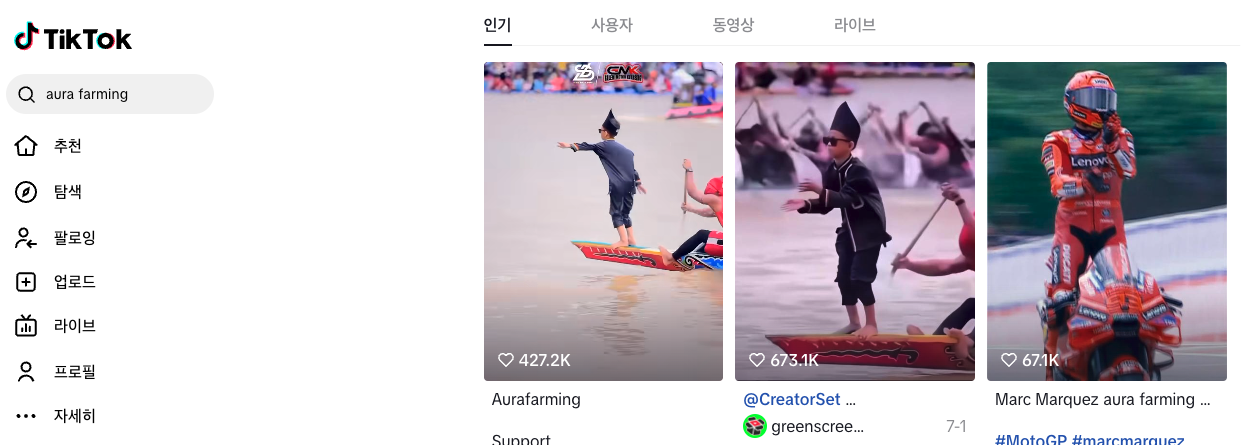Switch to the 동영상 tab
Image resolution: width=1249 pixels, height=445 pixels.
coord(733,26)
